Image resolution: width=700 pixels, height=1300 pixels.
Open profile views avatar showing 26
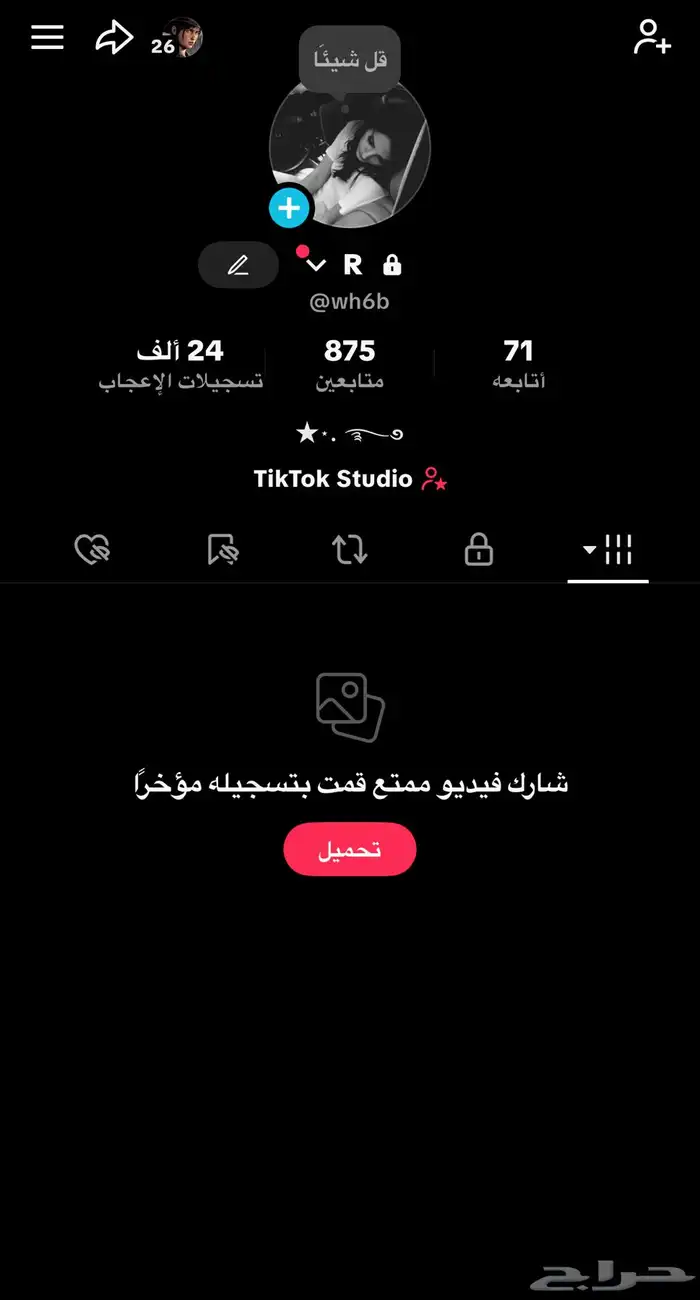(x=181, y=38)
